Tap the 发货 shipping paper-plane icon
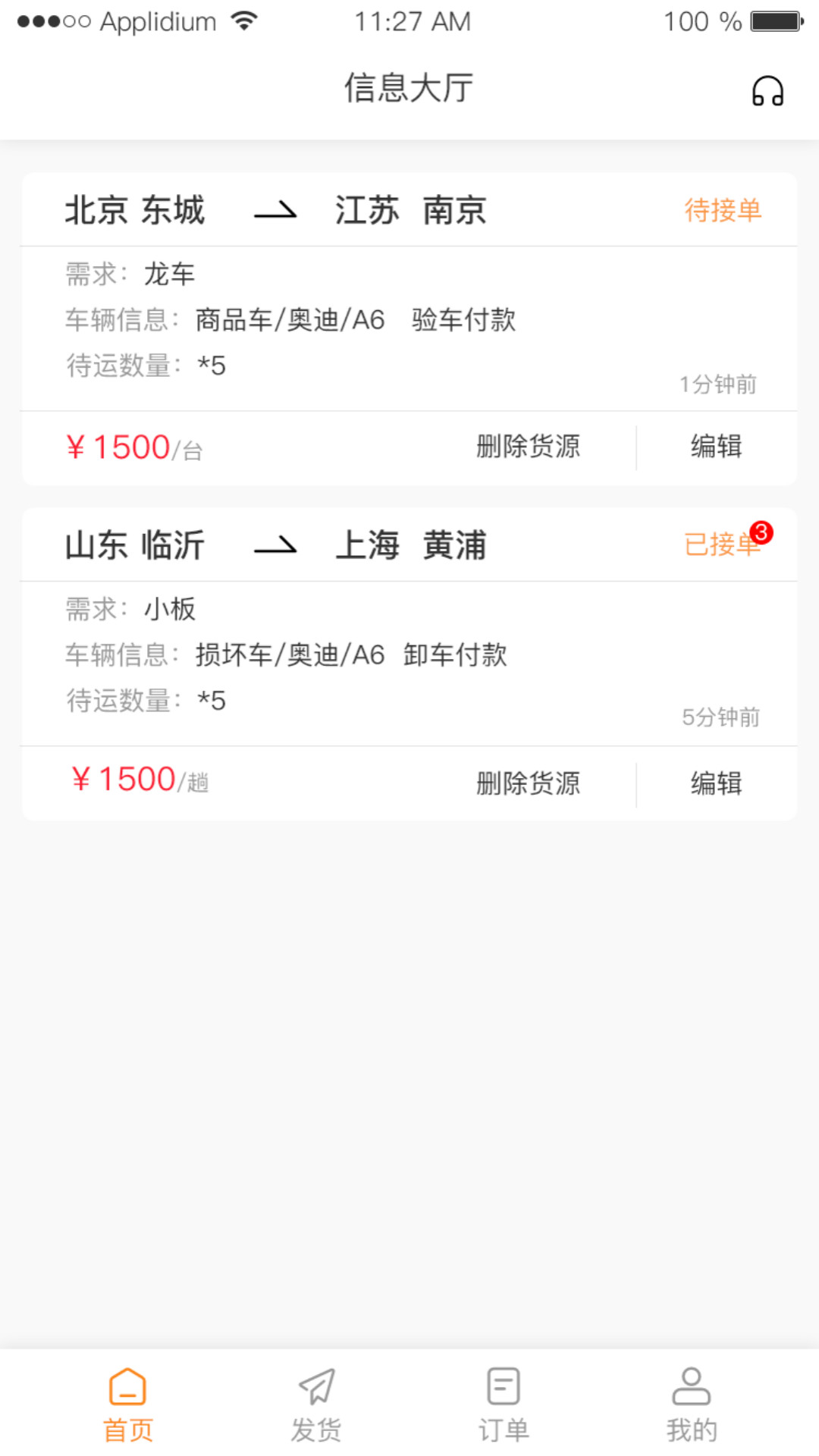 pyautogui.click(x=316, y=1386)
